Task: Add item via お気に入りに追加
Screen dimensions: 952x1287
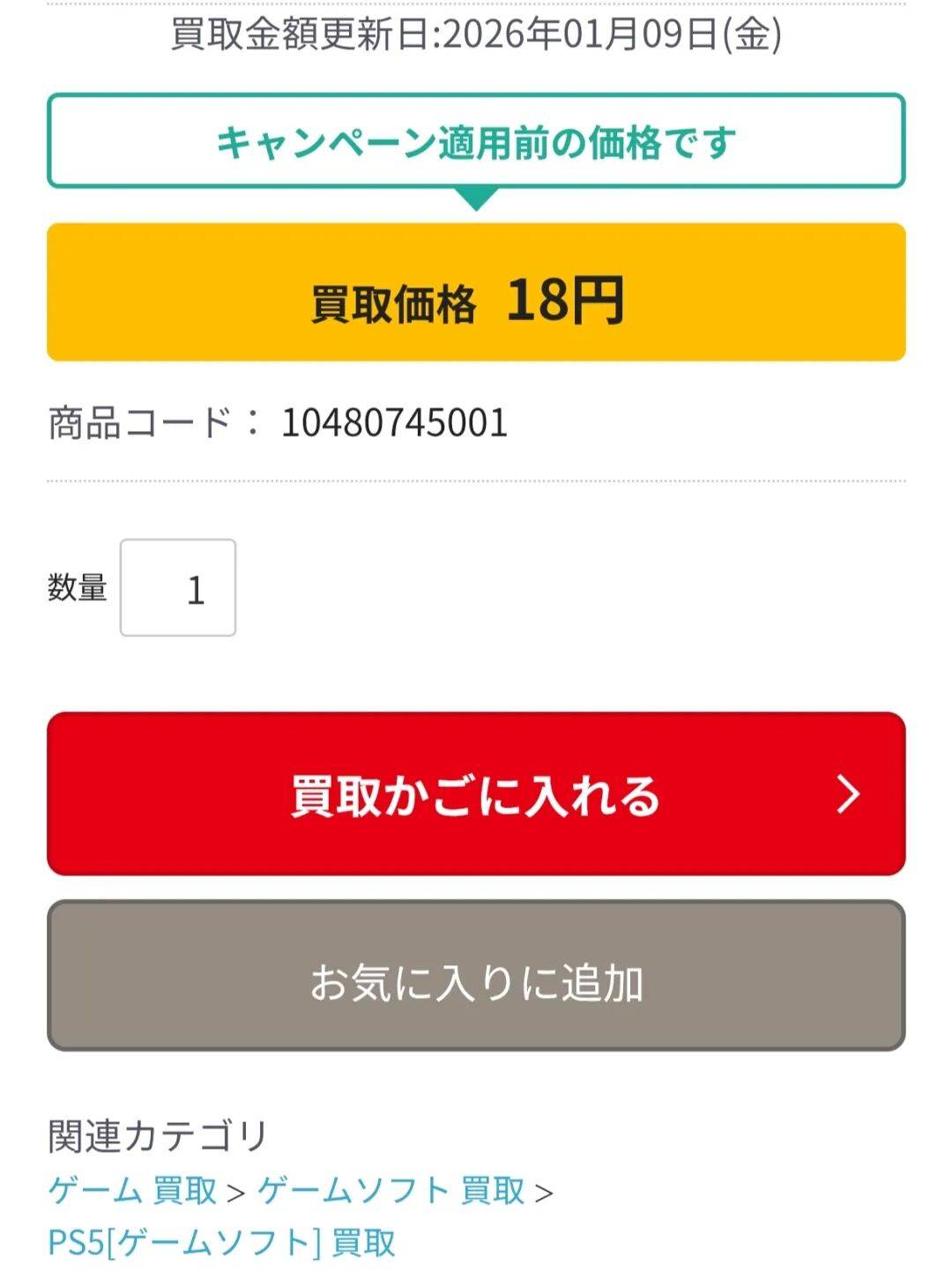Action: [x=476, y=976]
